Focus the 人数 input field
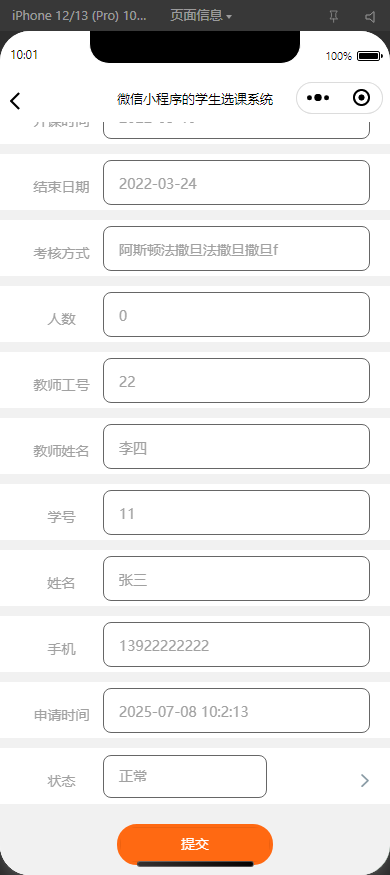This screenshot has height=875, width=390. coord(236,314)
